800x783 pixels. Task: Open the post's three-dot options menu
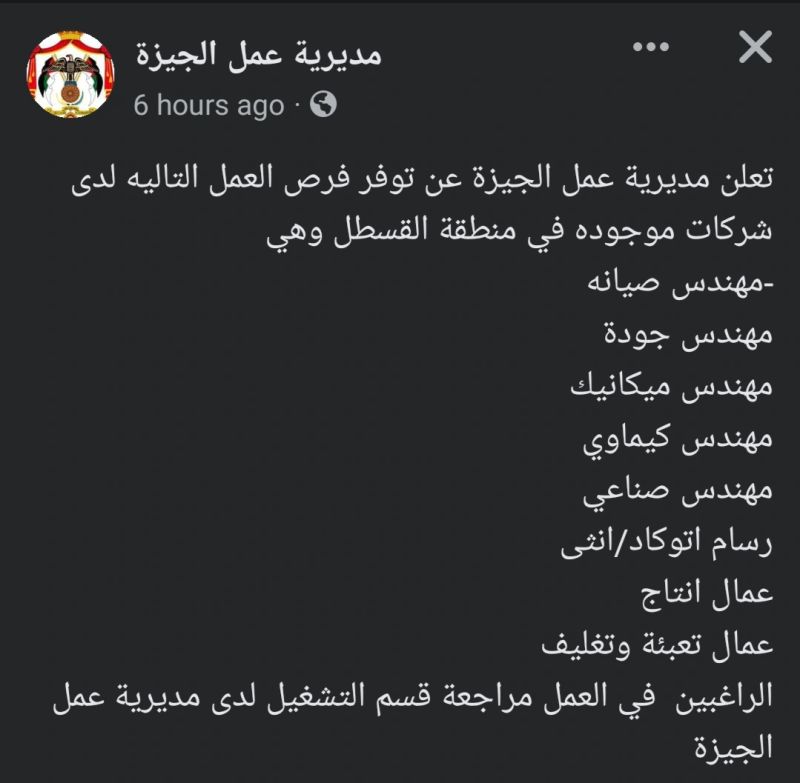pos(651,48)
